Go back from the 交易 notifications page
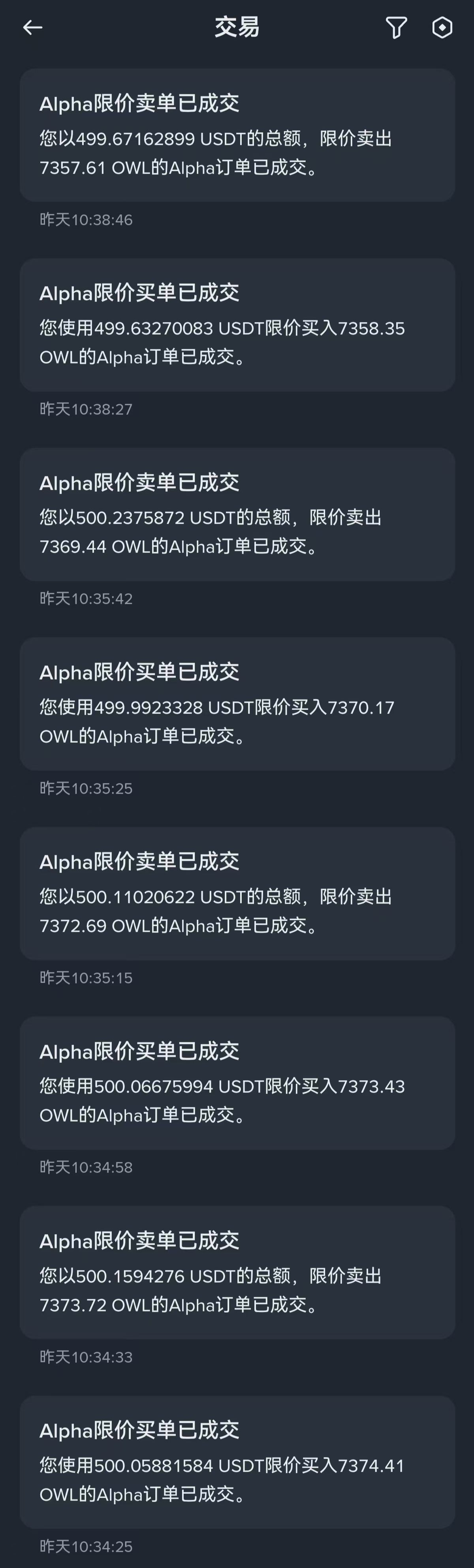 [x=32, y=27]
